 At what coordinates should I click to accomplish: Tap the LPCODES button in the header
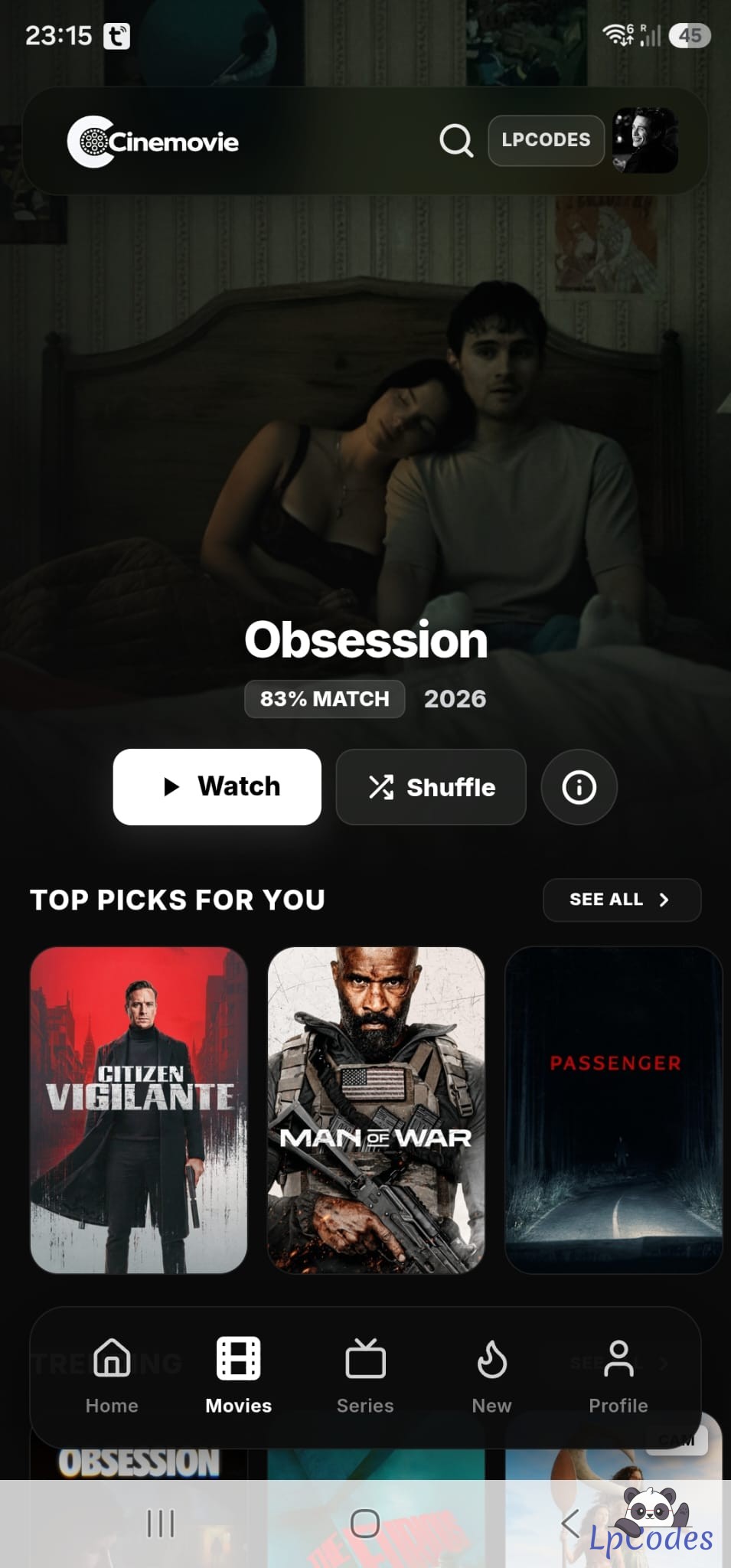point(546,140)
